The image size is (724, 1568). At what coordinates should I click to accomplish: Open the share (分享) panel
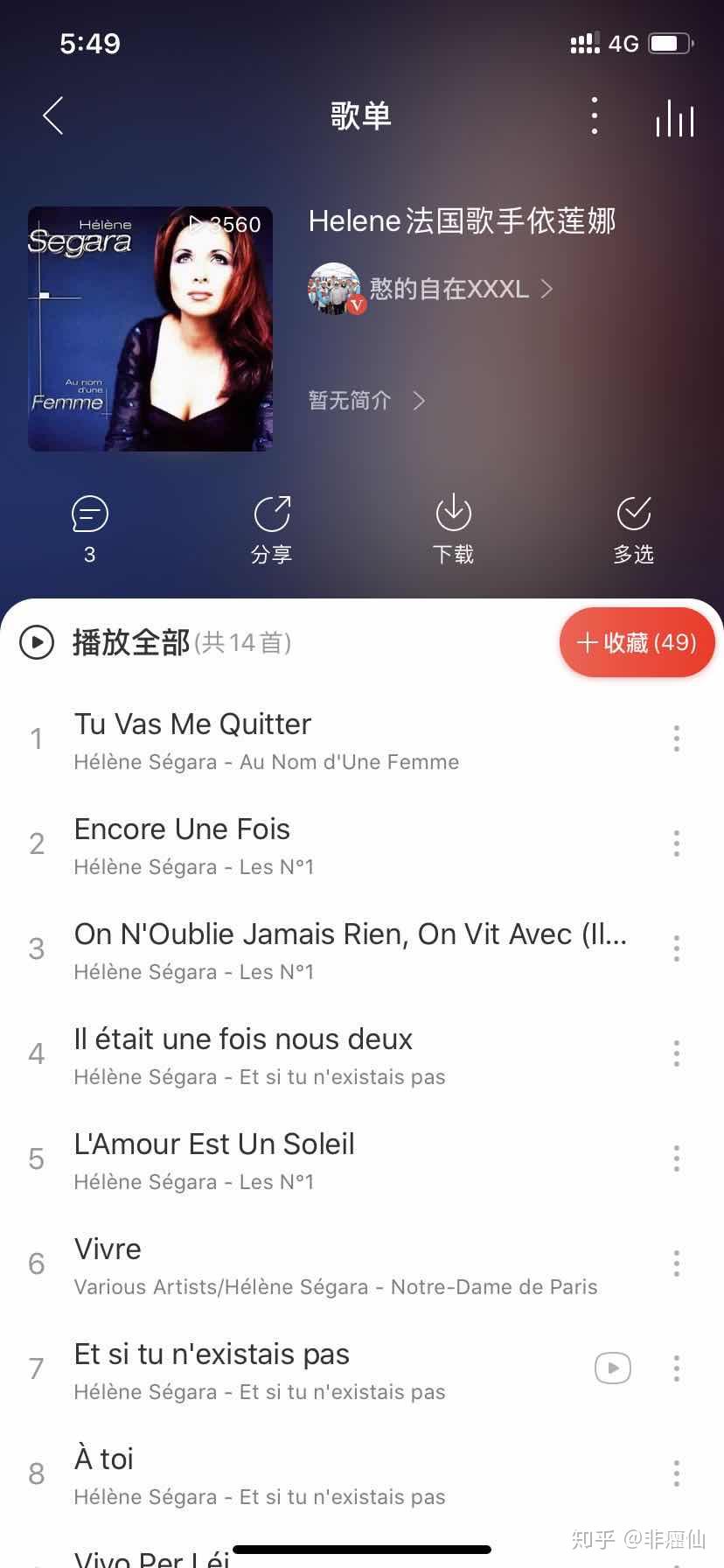(272, 525)
